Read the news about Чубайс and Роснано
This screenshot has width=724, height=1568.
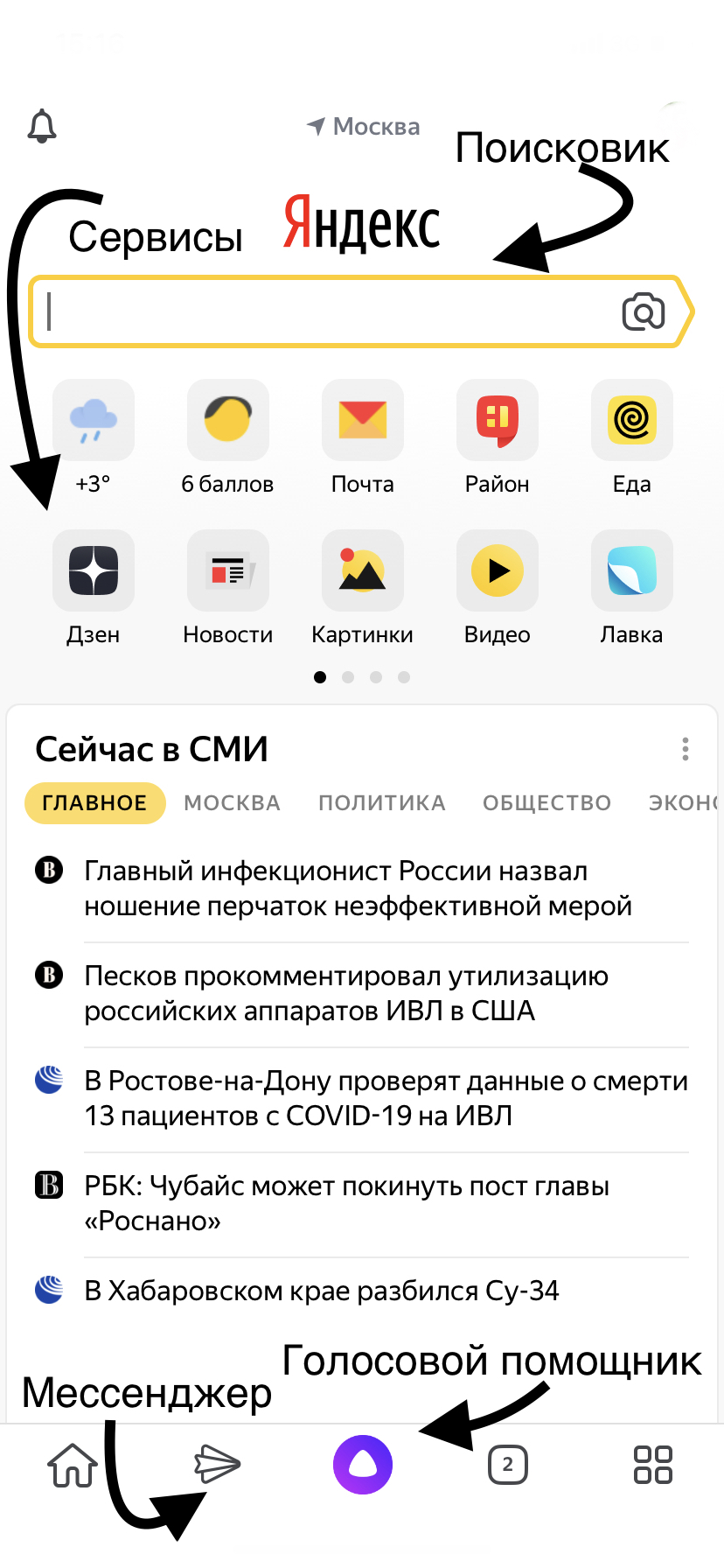tap(346, 1204)
